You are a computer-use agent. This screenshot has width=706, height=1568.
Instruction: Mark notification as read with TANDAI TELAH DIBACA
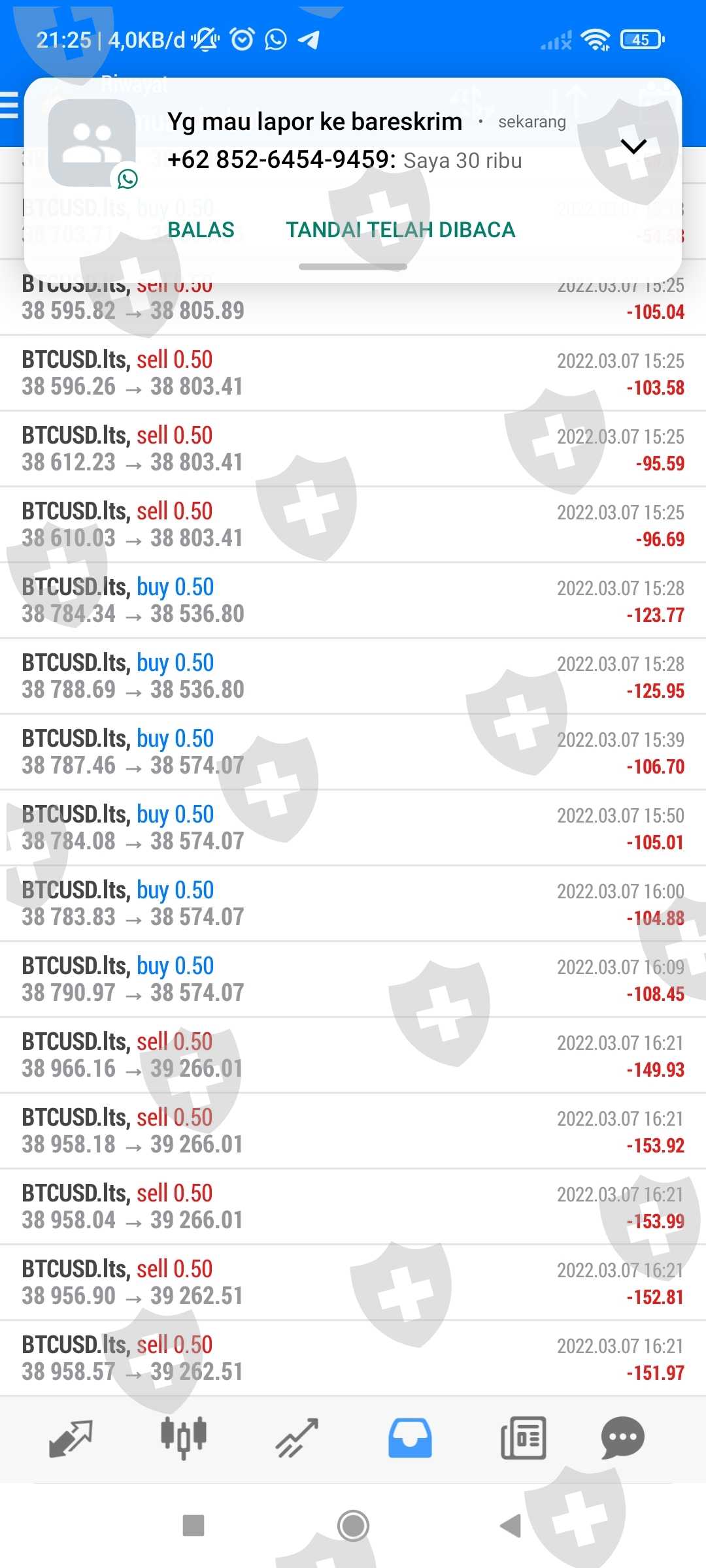point(400,230)
